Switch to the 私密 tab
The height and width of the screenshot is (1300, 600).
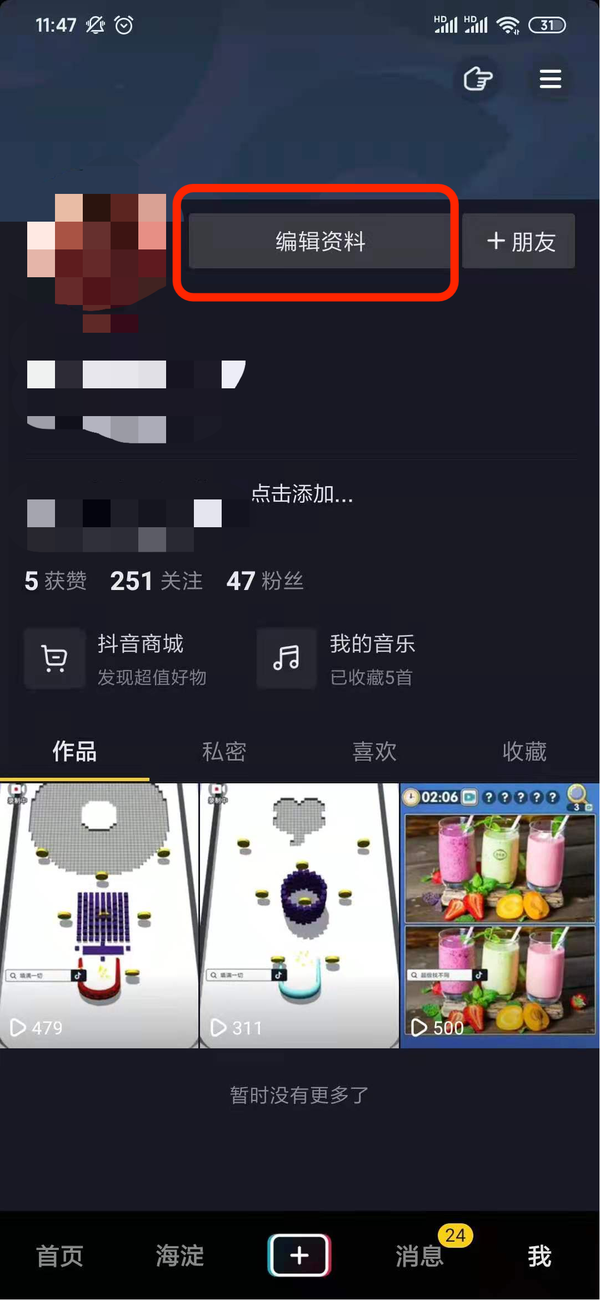point(224,752)
